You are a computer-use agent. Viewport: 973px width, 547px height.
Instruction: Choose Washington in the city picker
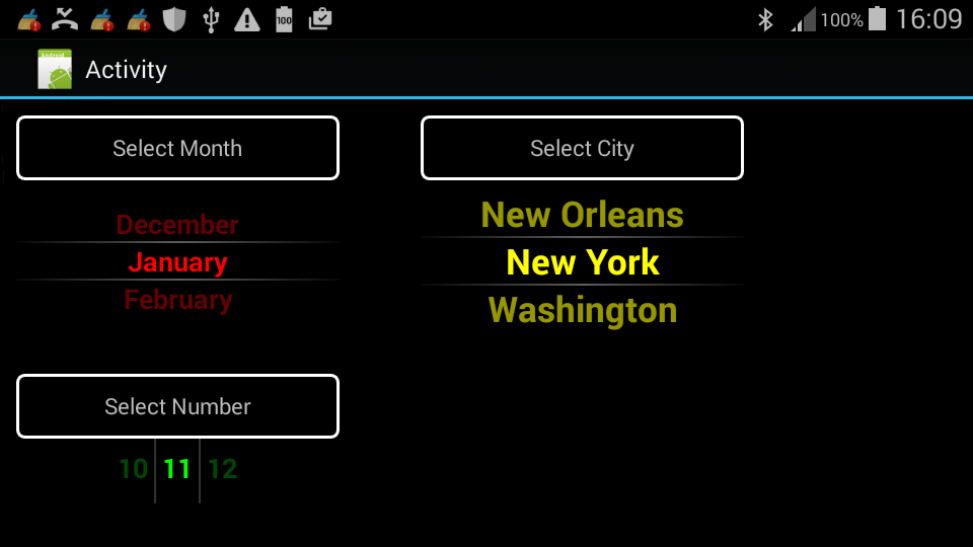point(582,310)
